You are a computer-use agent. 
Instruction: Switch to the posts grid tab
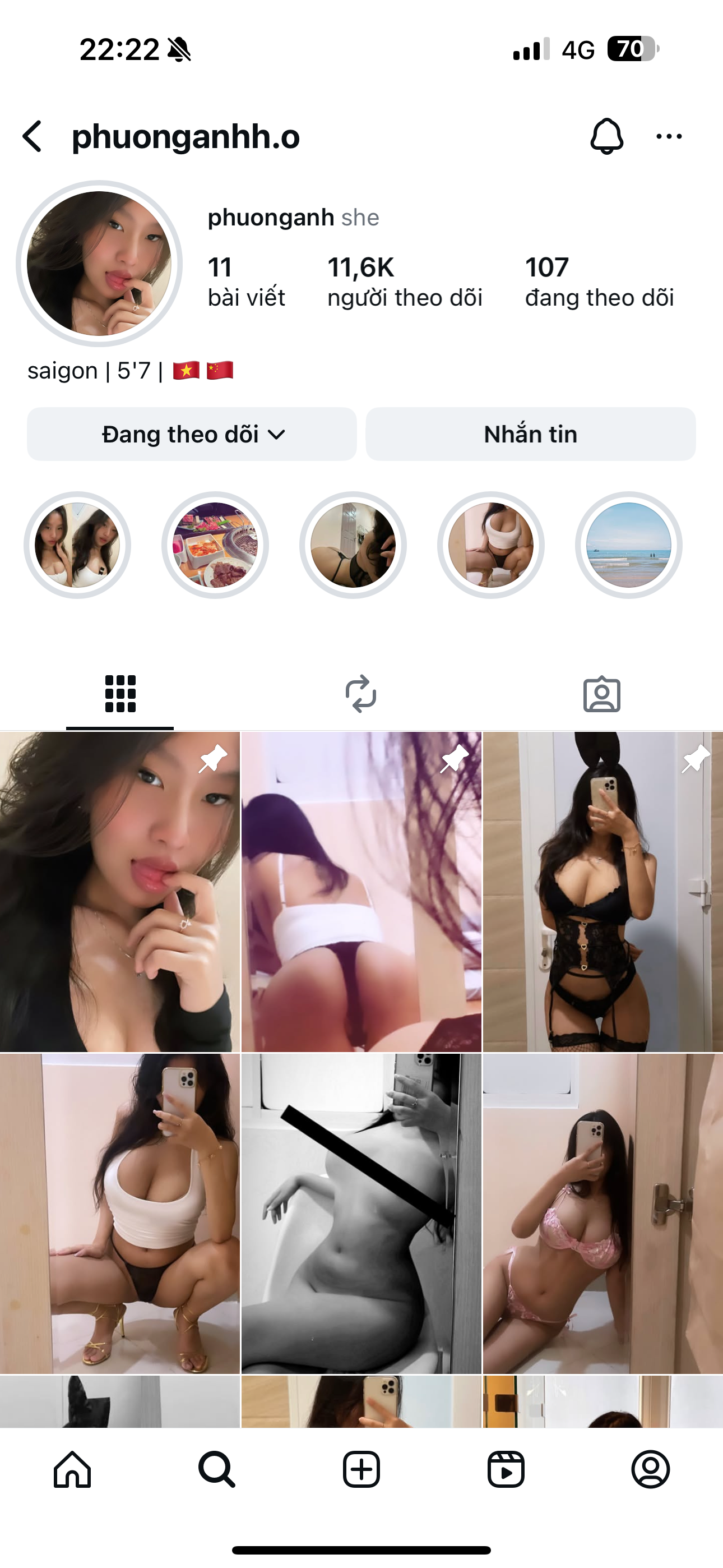coord(120,693)
